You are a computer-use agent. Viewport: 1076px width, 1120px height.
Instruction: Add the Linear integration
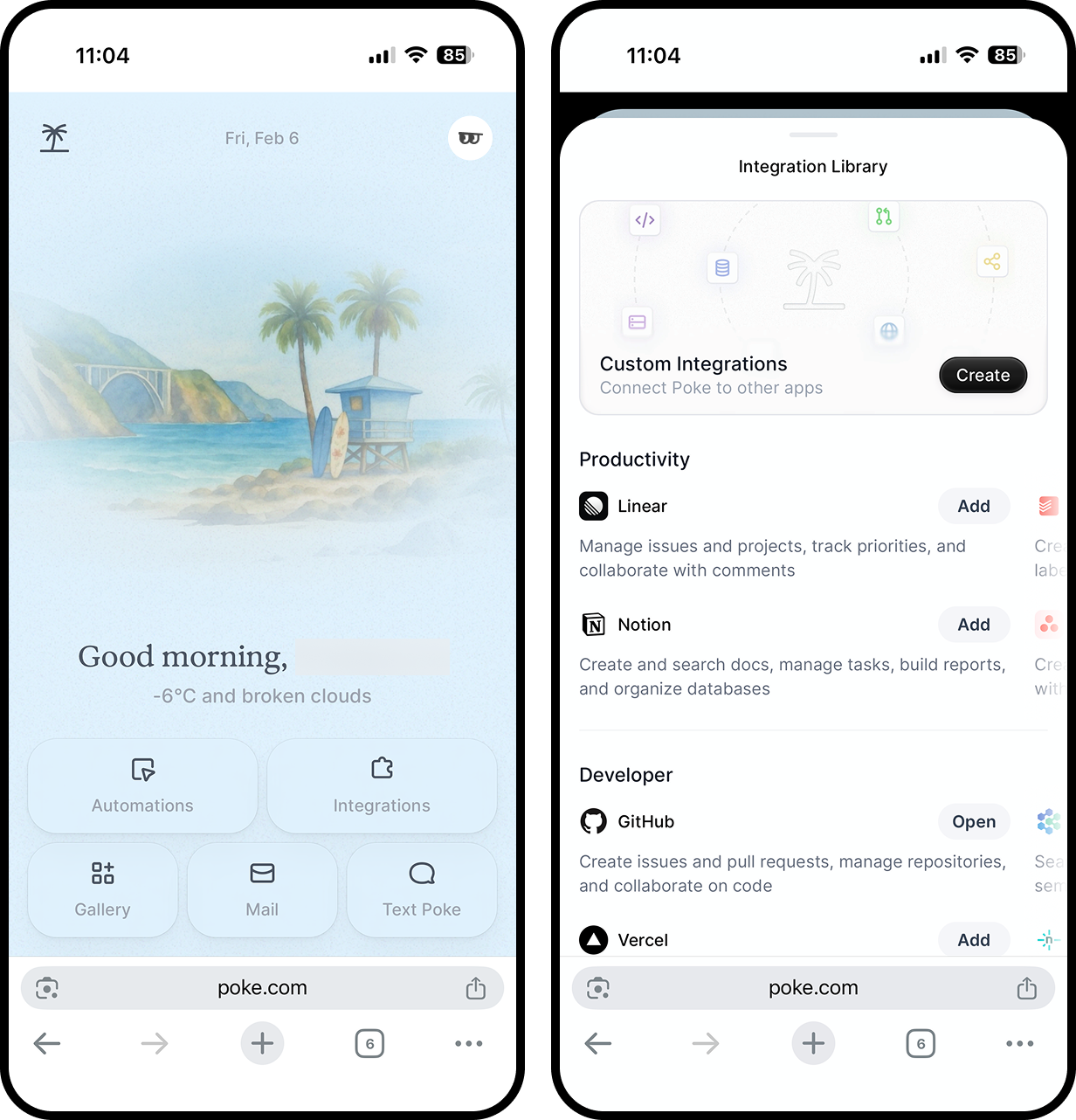pyautogui.click(x=973, y=506)
